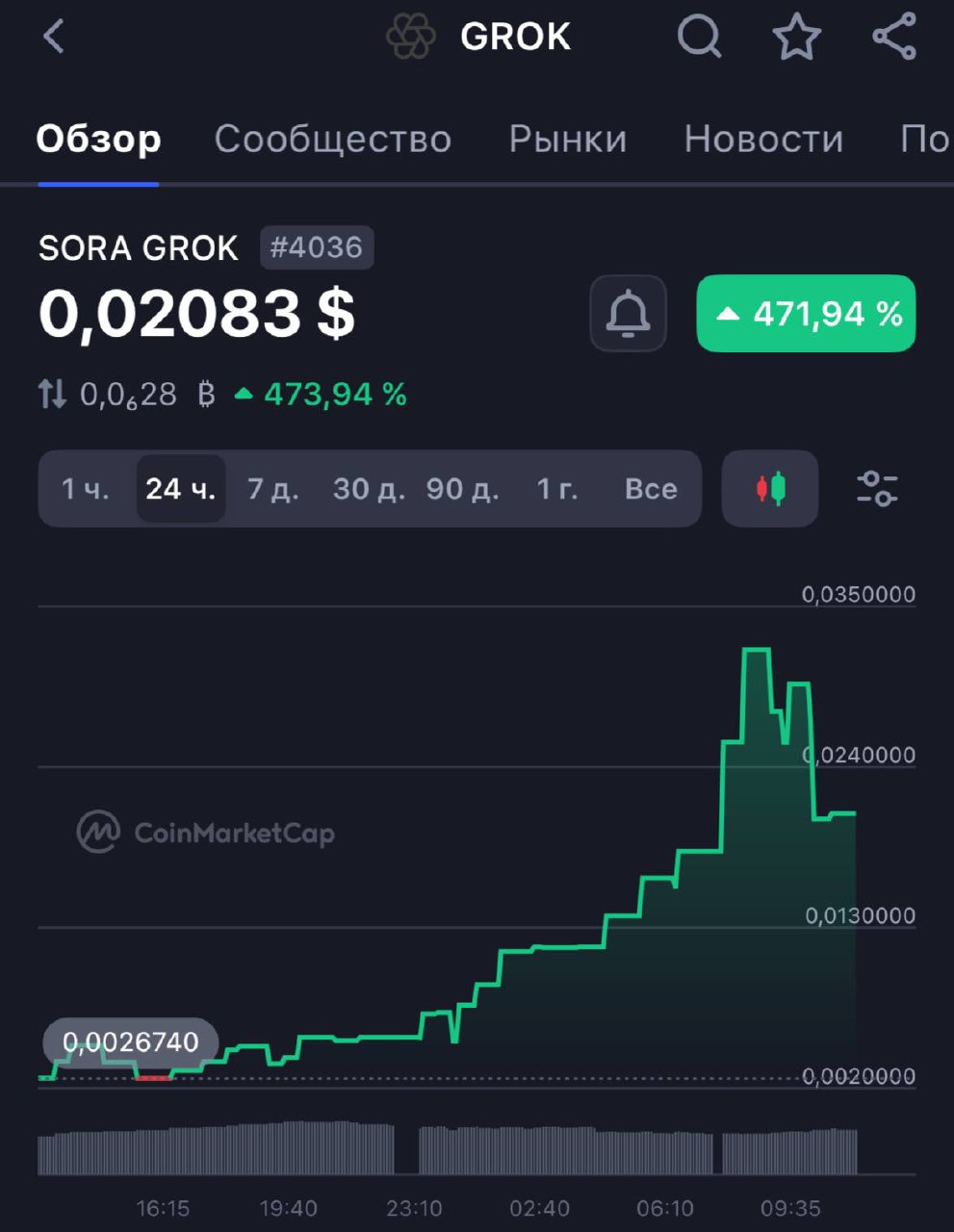Add GROK to favorites with the star
Image resolution: width=954 pixels, height=1232 pixels.
797,38
